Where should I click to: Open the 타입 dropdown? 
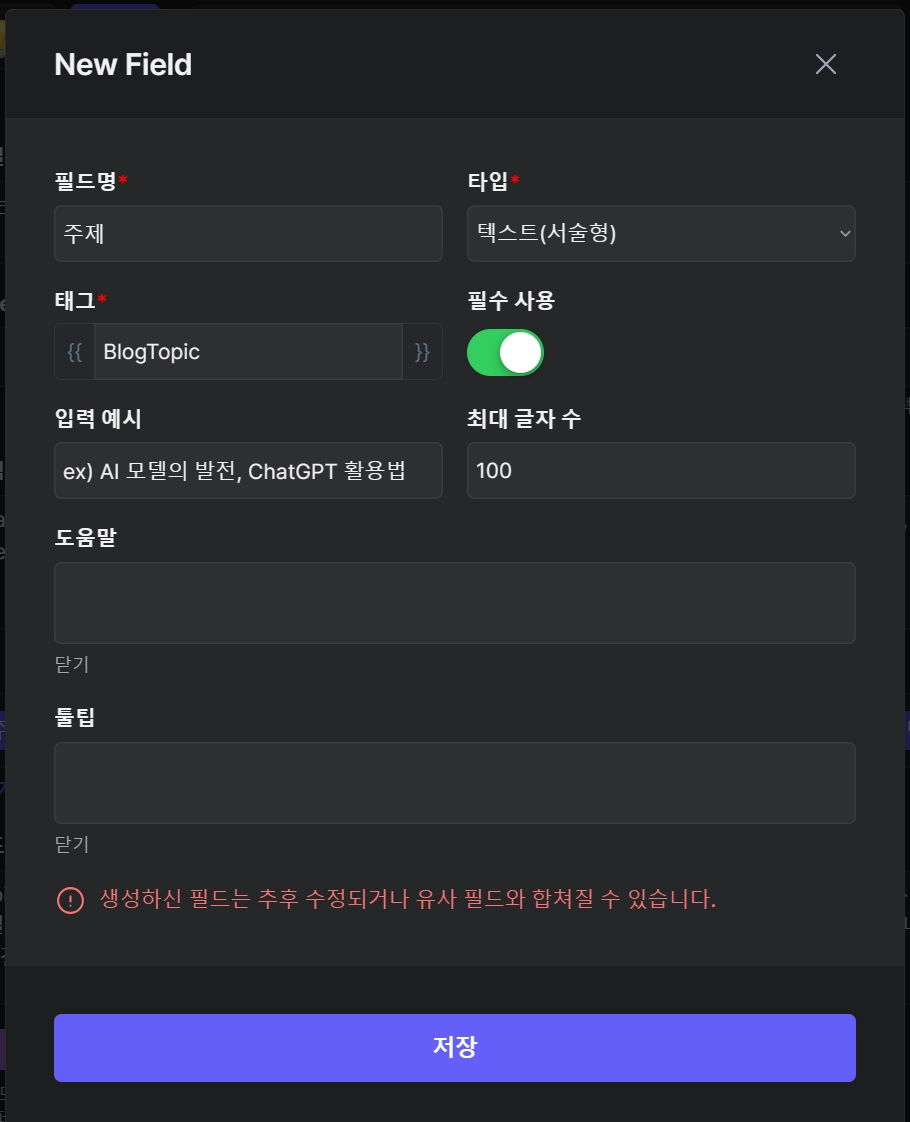point(661,234)
